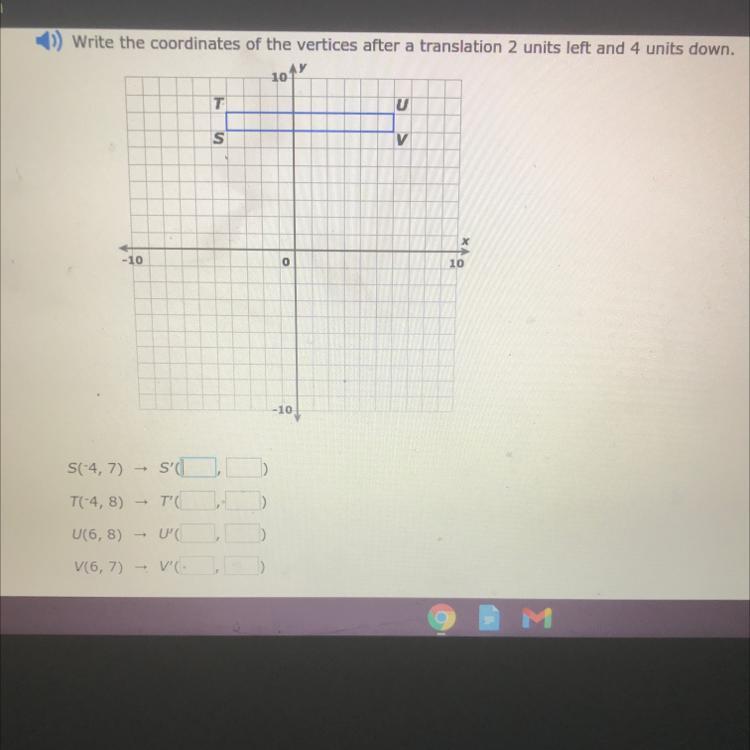Select the T' y-coordinate input box

coord(243,501)
